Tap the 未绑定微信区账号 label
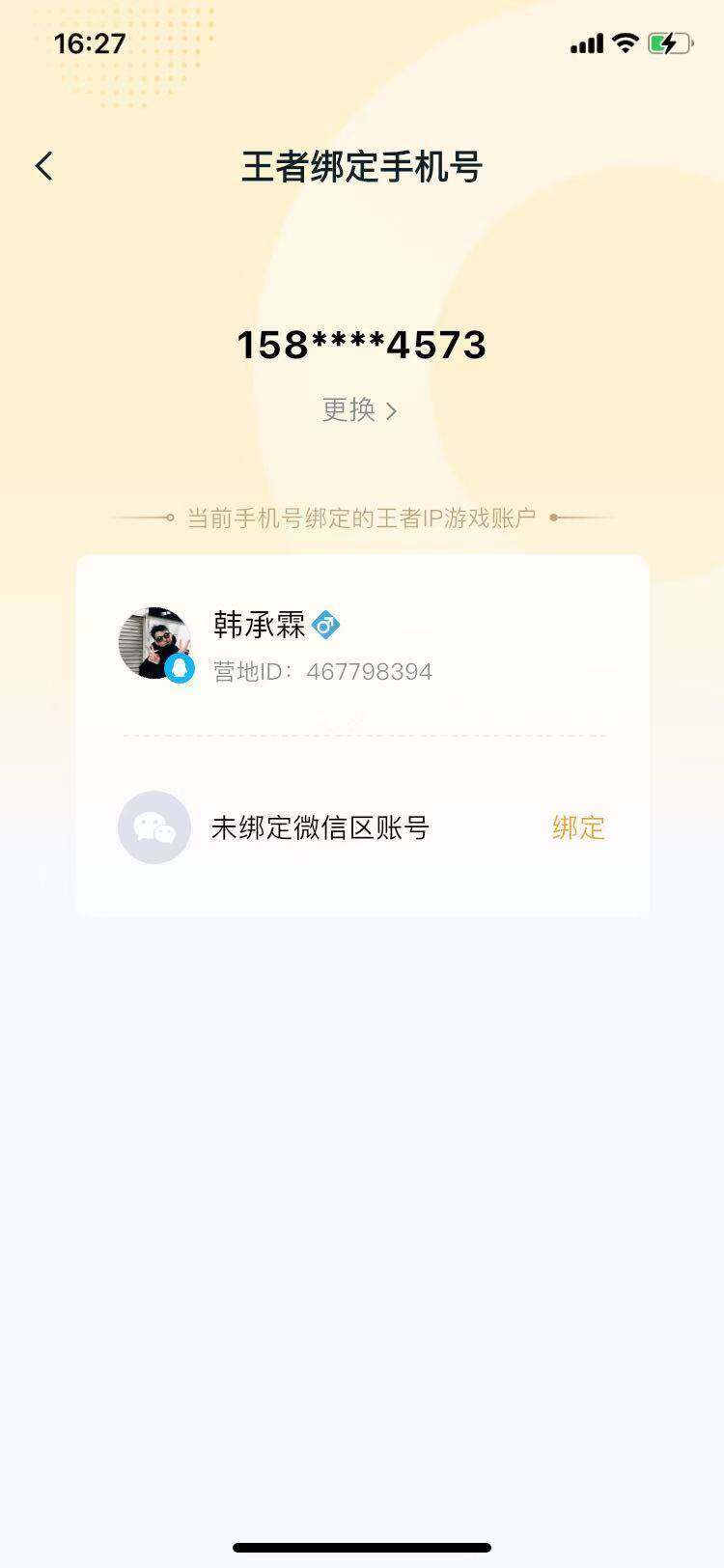Screen dimensions: 724x1568 320,828
